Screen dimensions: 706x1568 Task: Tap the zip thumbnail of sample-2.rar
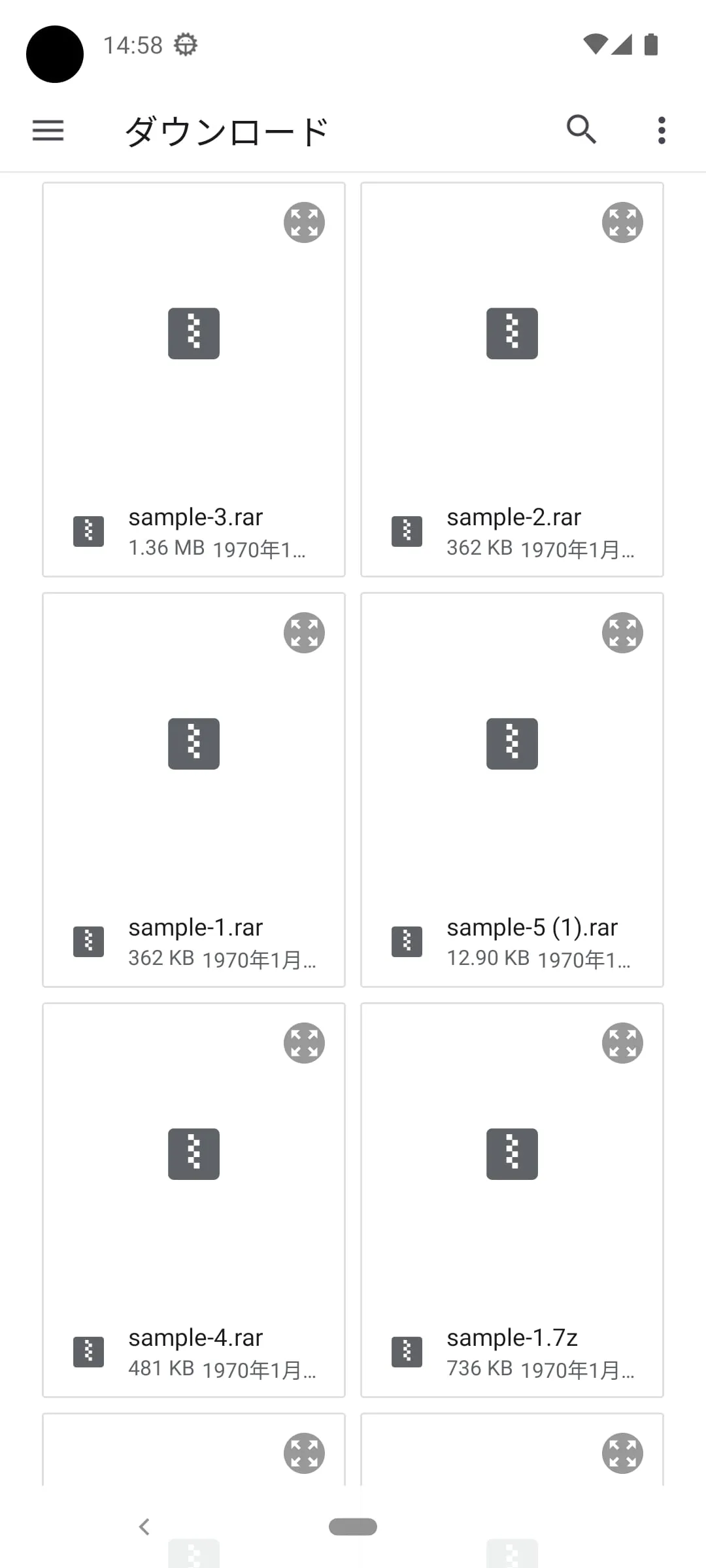pyautogui.click(x=512, y=334)
